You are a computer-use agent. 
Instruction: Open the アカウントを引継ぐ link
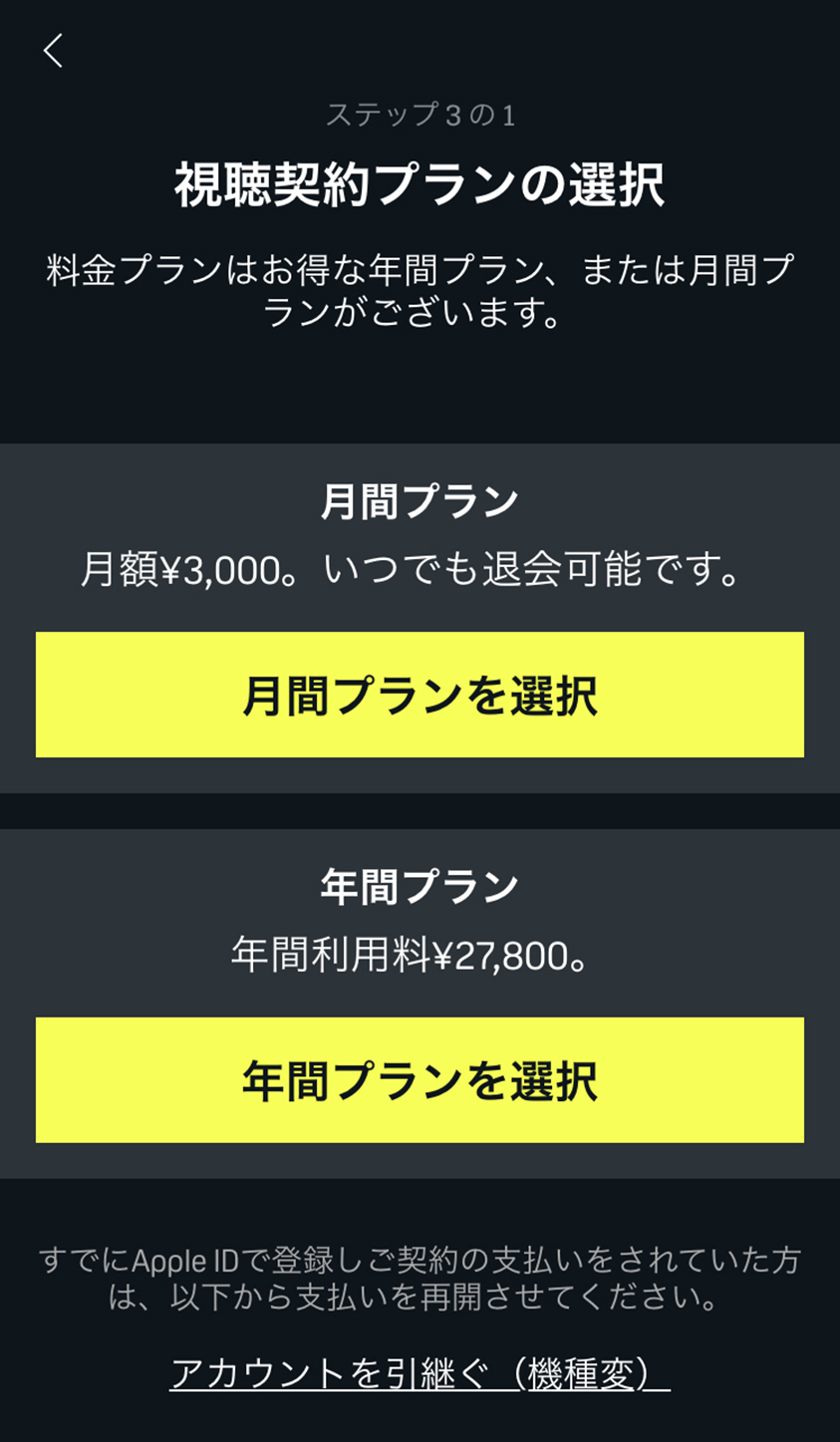(420, 1373)
